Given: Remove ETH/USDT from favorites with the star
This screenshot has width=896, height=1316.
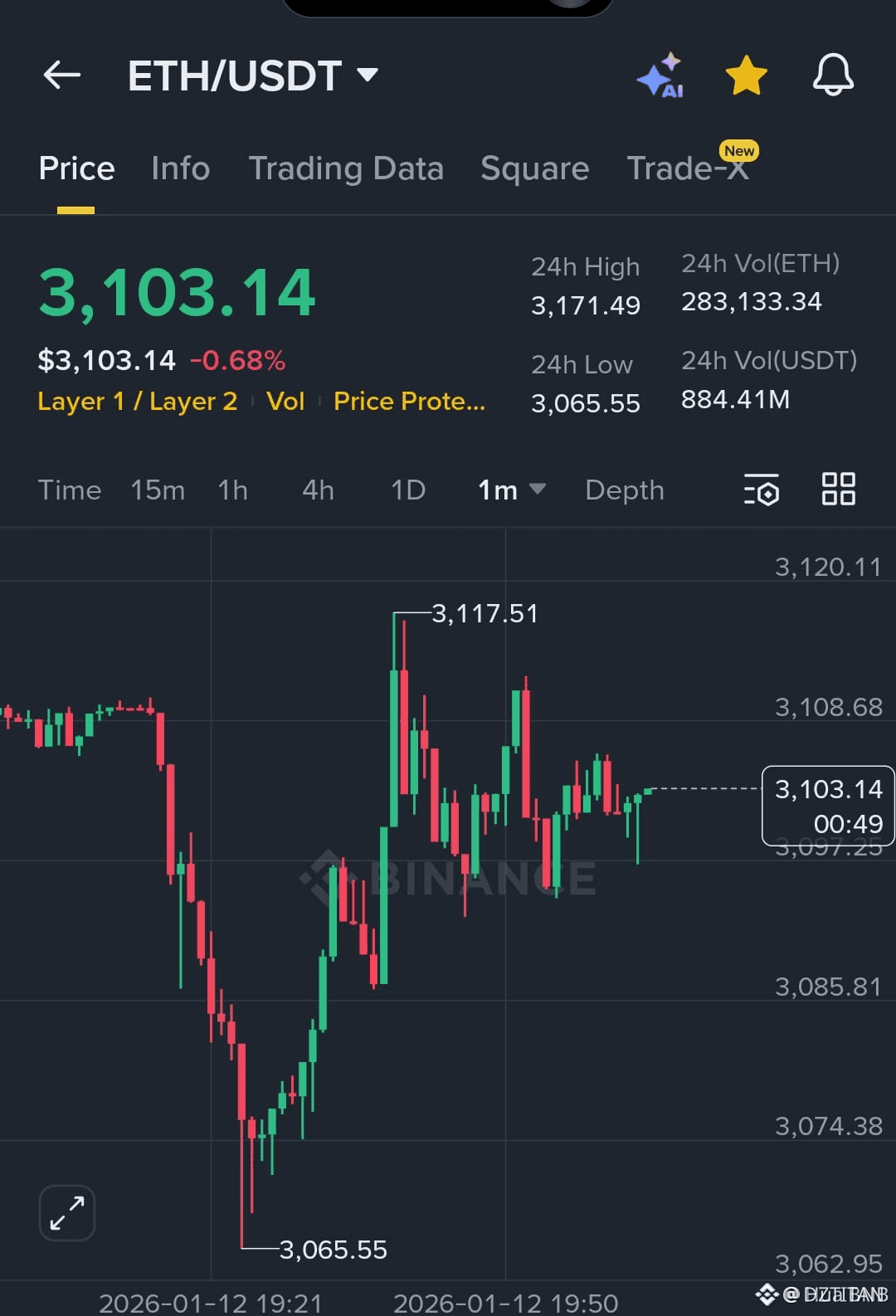Looking at the screenshot, I should click(x=746, y=76).
